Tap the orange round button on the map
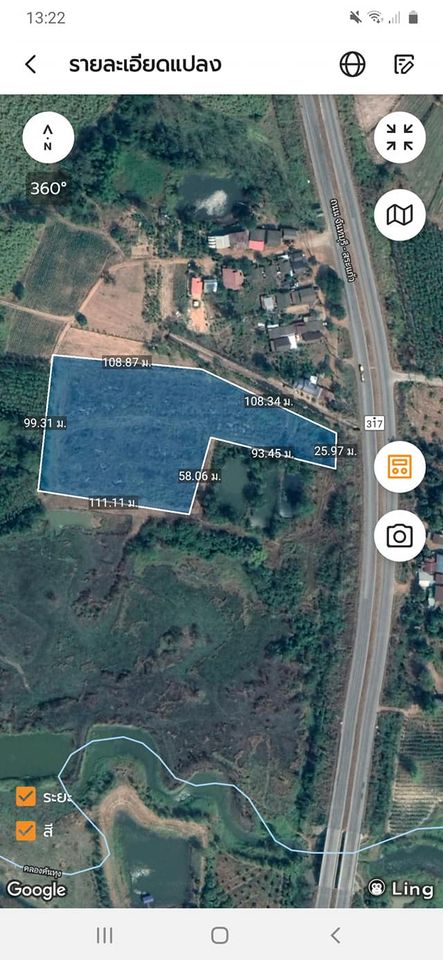443x960 pixels. (400, 467)
